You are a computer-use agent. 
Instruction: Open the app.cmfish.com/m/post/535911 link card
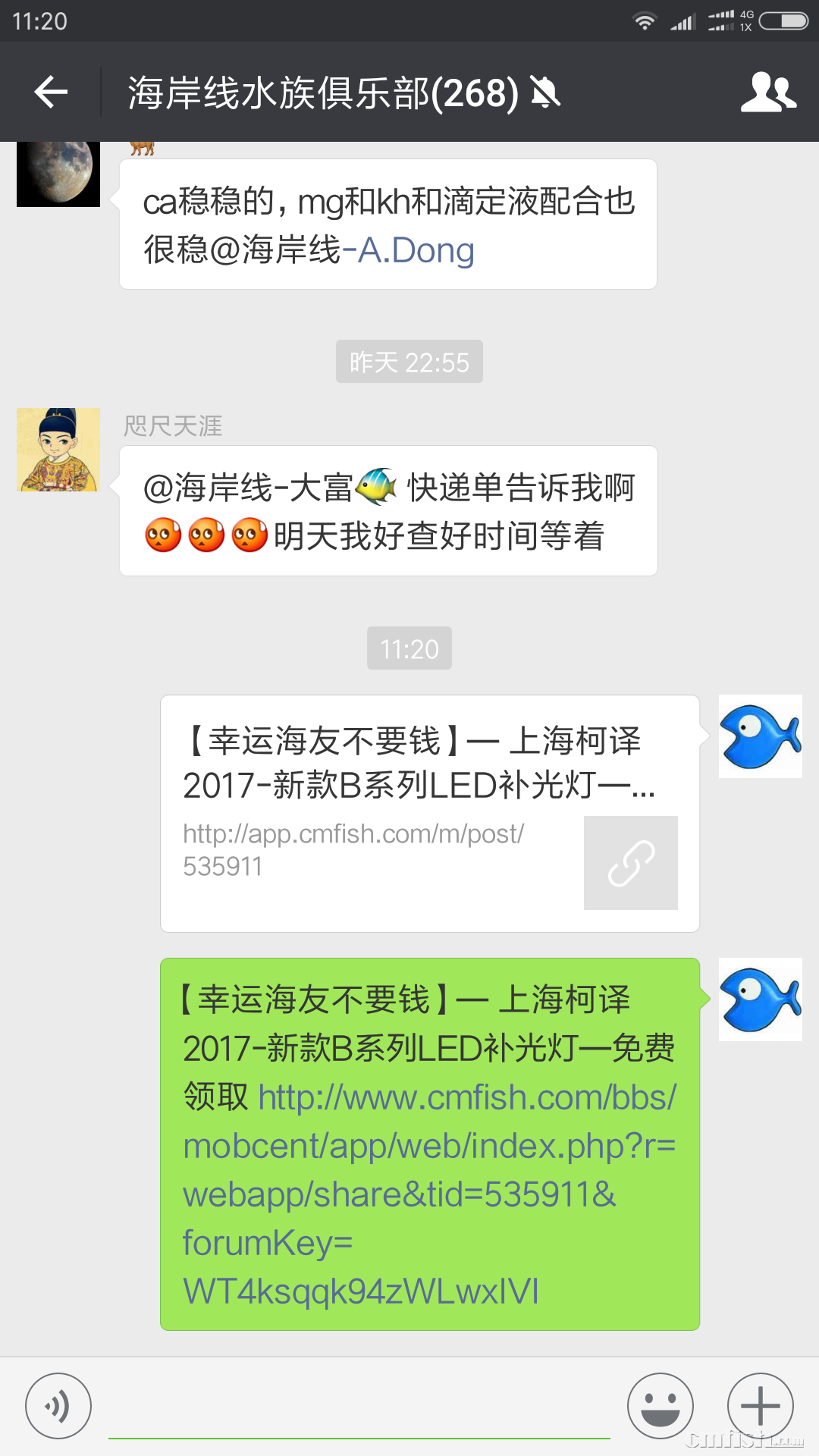click(x=428, y=811)
